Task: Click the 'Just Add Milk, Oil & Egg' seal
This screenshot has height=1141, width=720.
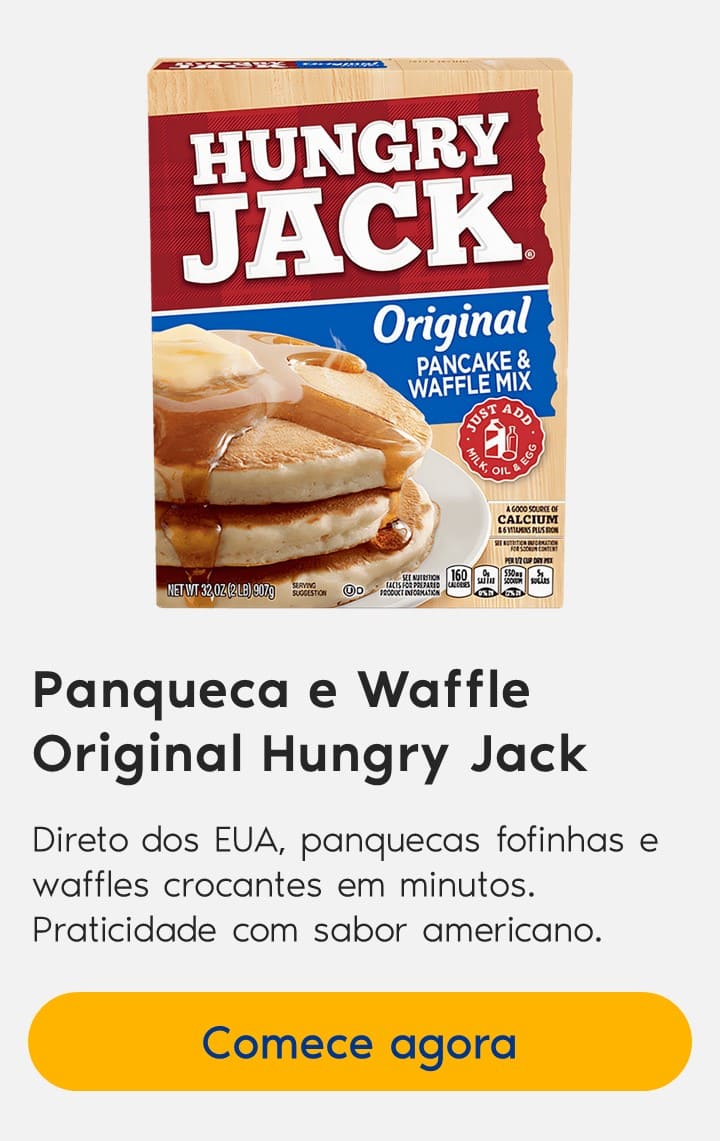Action: (500, 438)
